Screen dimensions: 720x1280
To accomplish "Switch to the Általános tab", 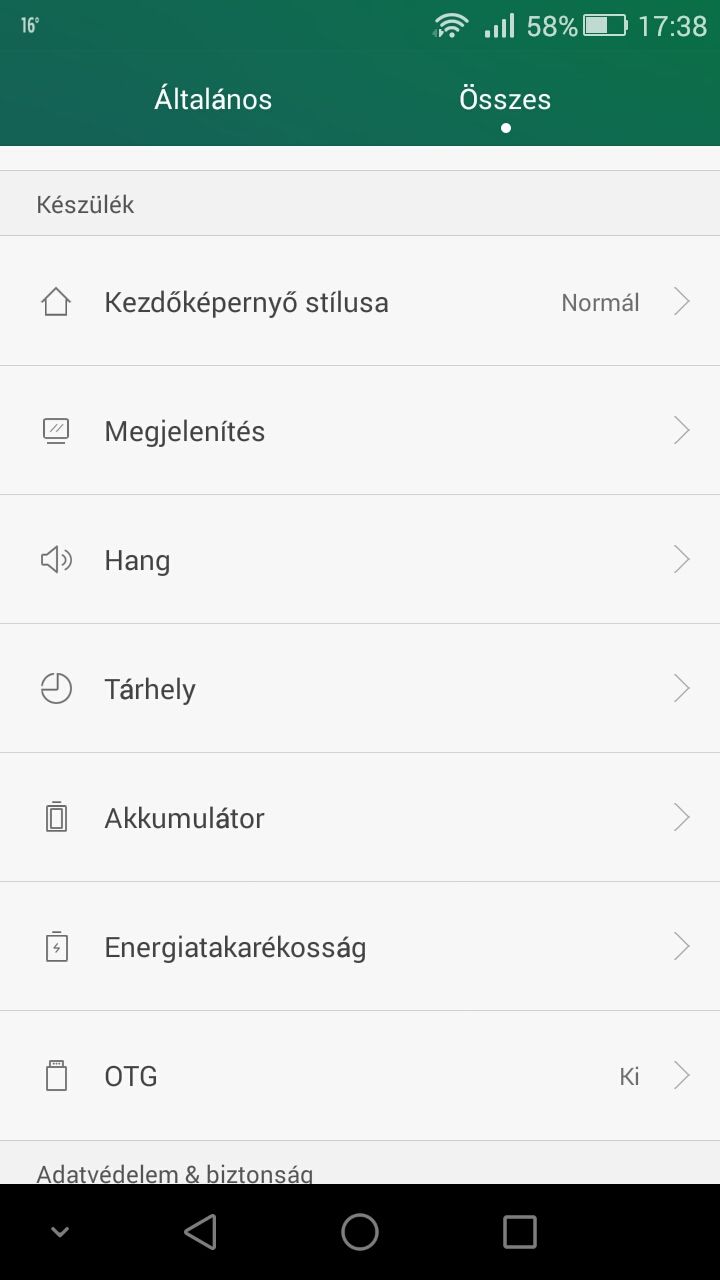I will (213, 99).
